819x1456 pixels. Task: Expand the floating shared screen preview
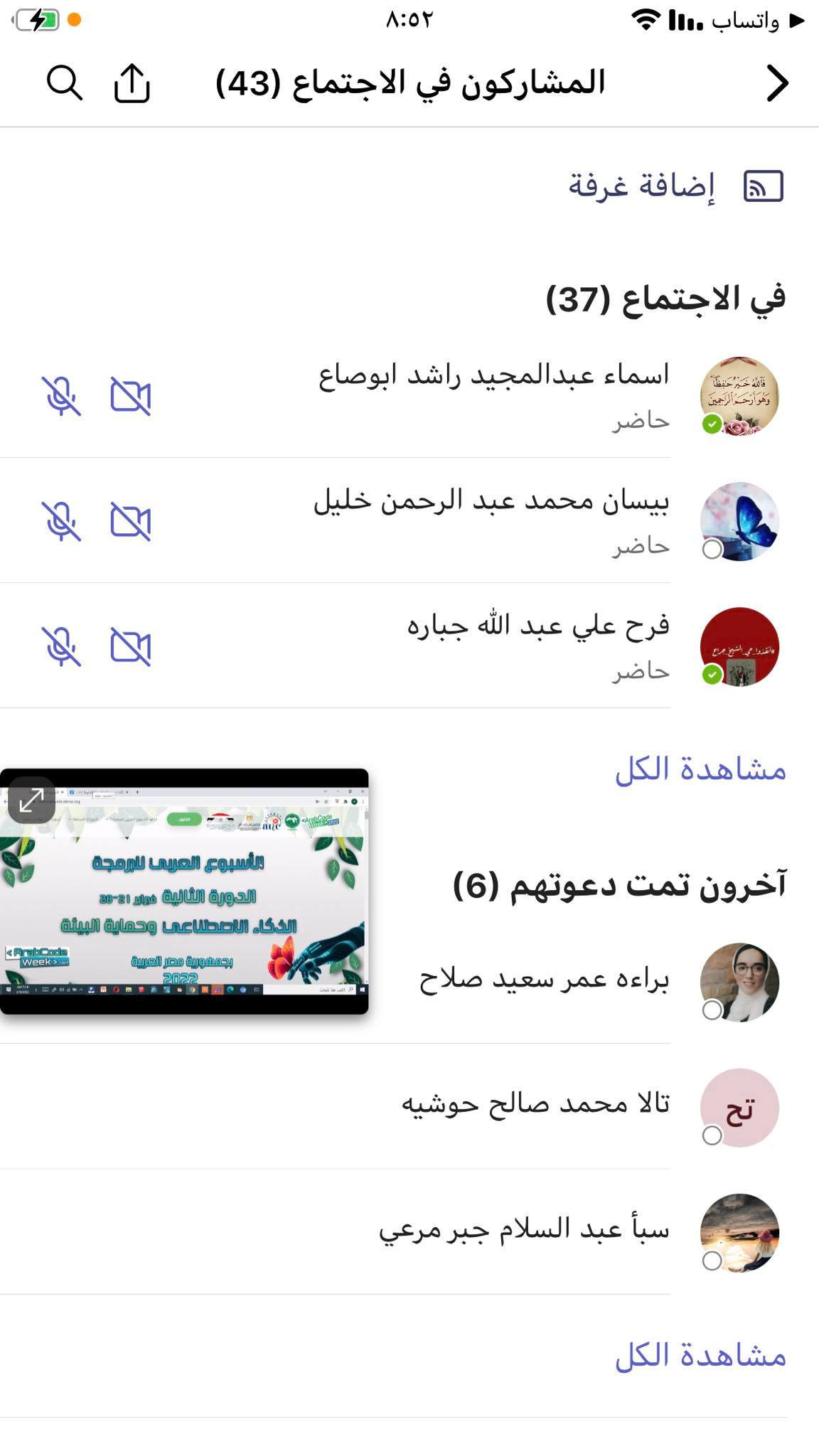click(32, 801)
